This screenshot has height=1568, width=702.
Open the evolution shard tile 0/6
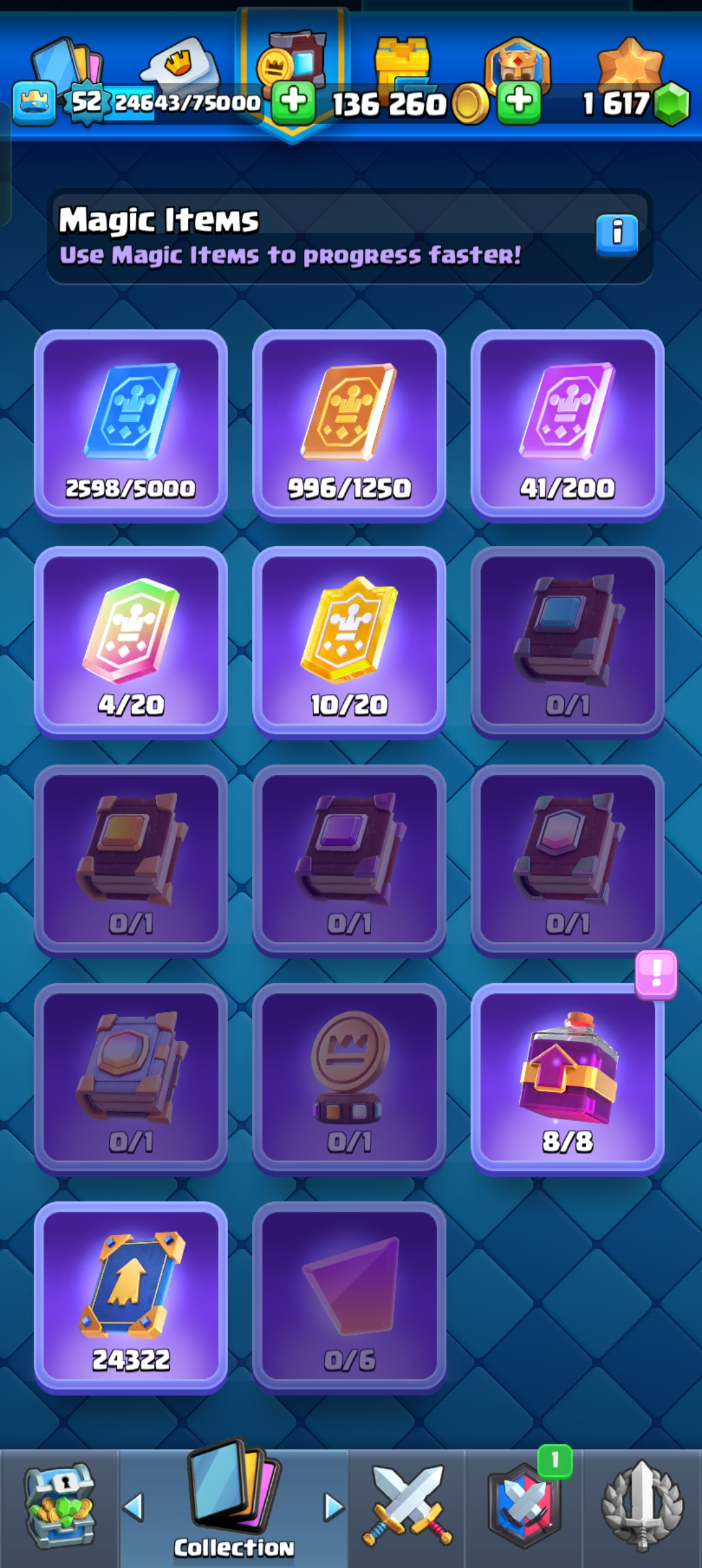[x=349, y=1298]
